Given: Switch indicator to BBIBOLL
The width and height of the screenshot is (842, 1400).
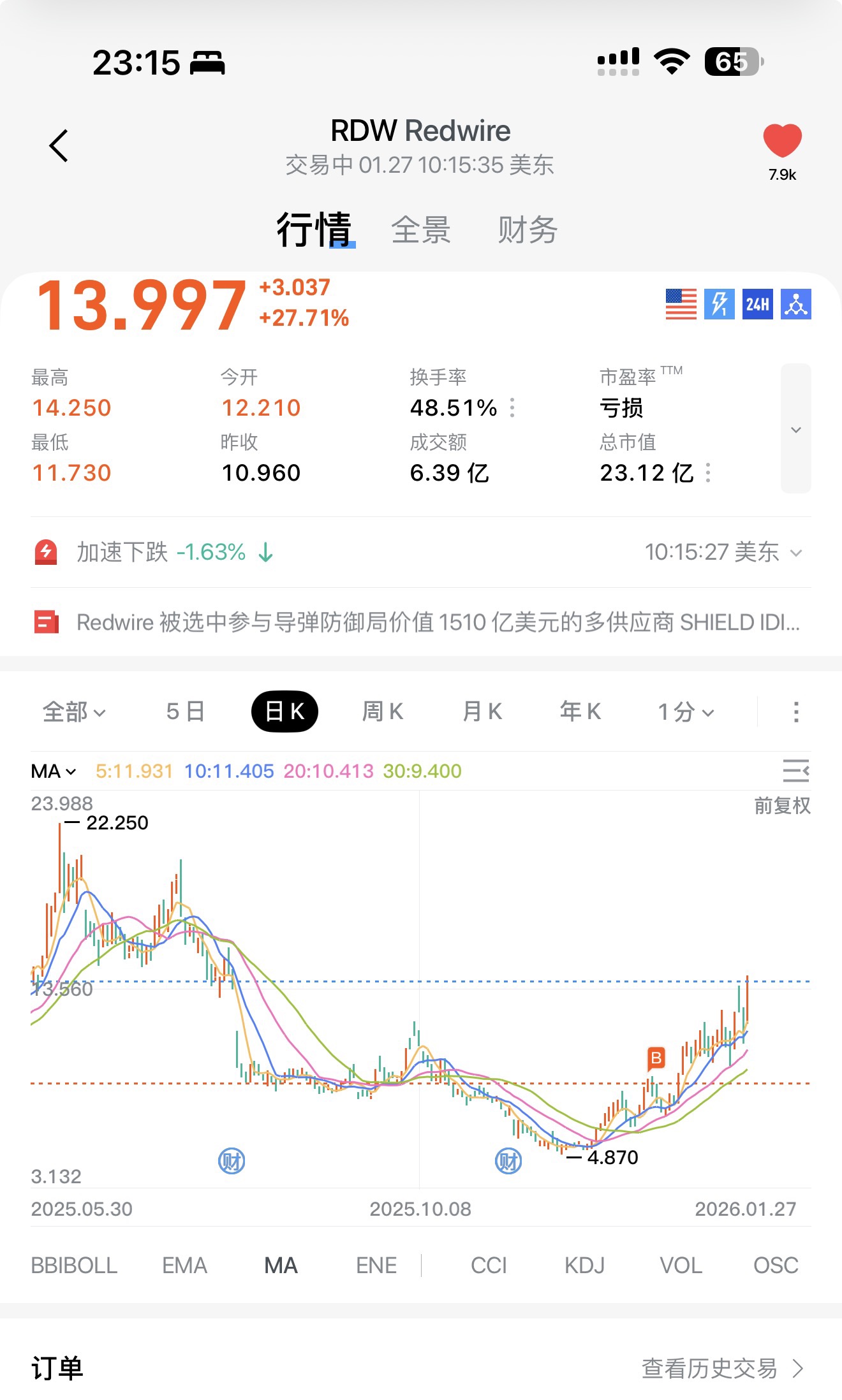Looking at the screenshot, I should click(74, 1265).
